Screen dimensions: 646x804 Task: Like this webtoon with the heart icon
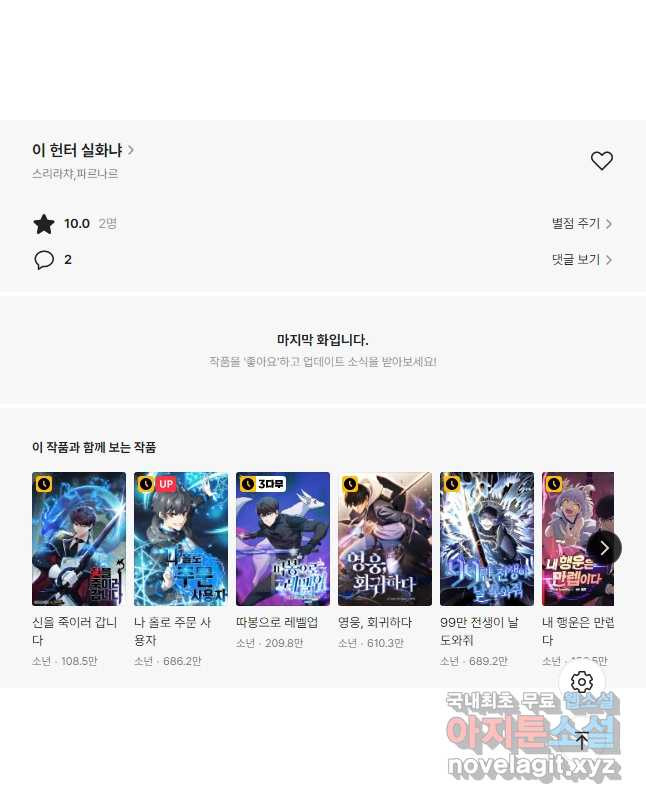601,161
